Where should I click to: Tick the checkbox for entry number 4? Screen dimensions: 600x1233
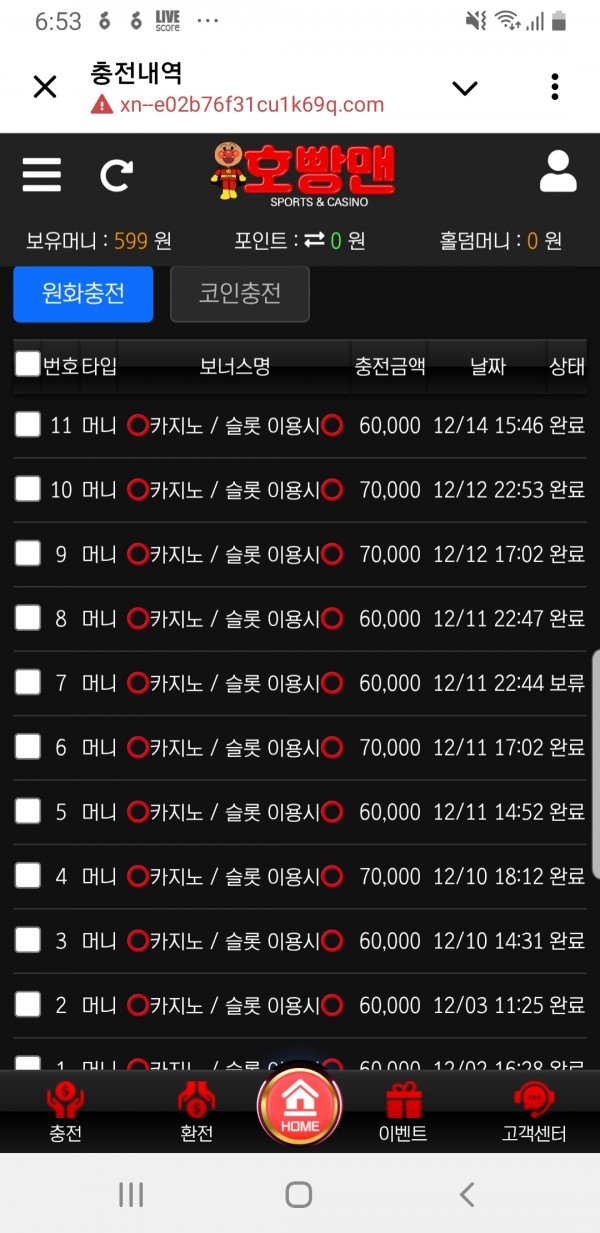tap(27, 876)
